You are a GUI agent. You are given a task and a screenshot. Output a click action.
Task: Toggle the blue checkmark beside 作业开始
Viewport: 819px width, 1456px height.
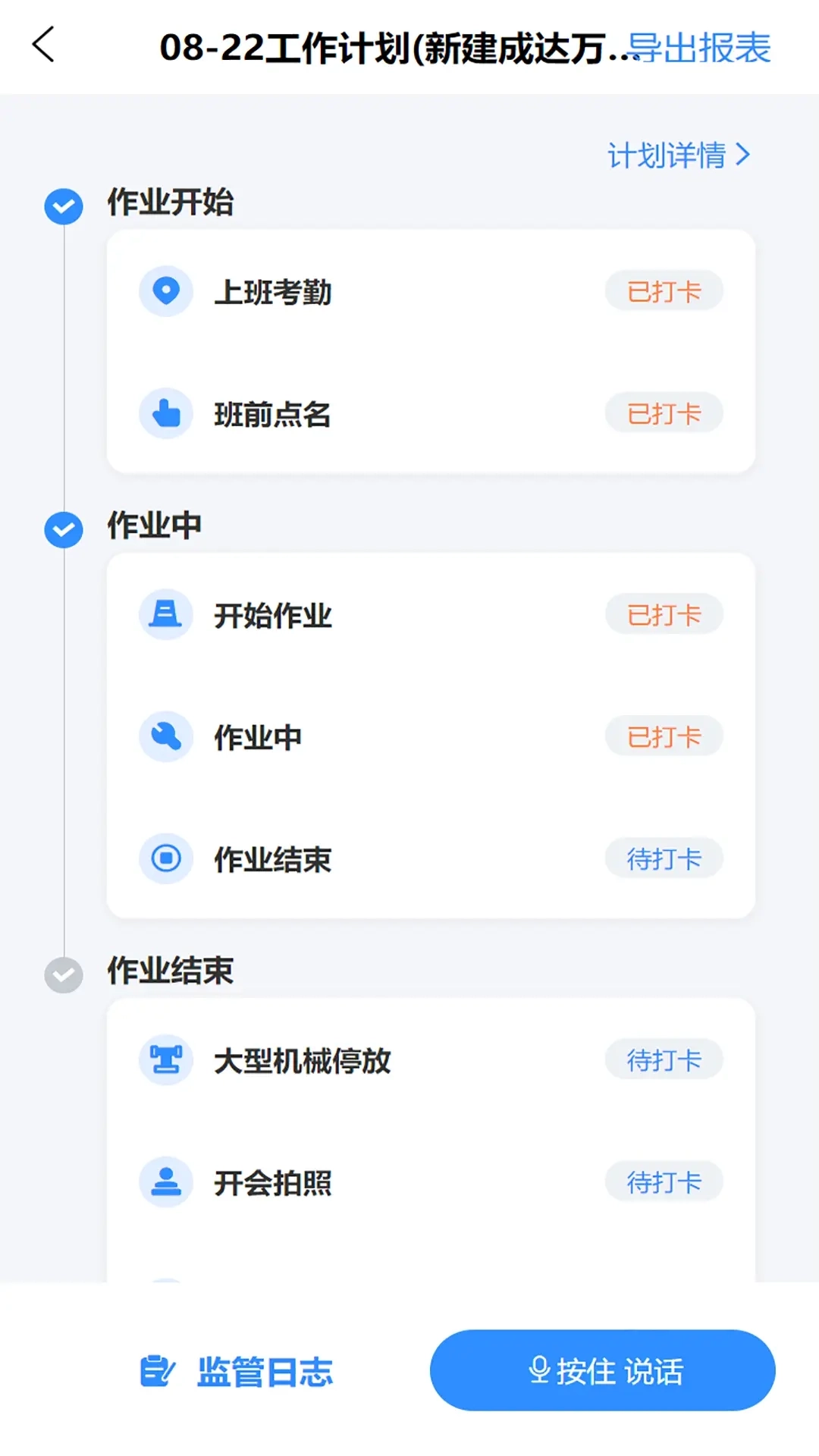pos(63,206)
